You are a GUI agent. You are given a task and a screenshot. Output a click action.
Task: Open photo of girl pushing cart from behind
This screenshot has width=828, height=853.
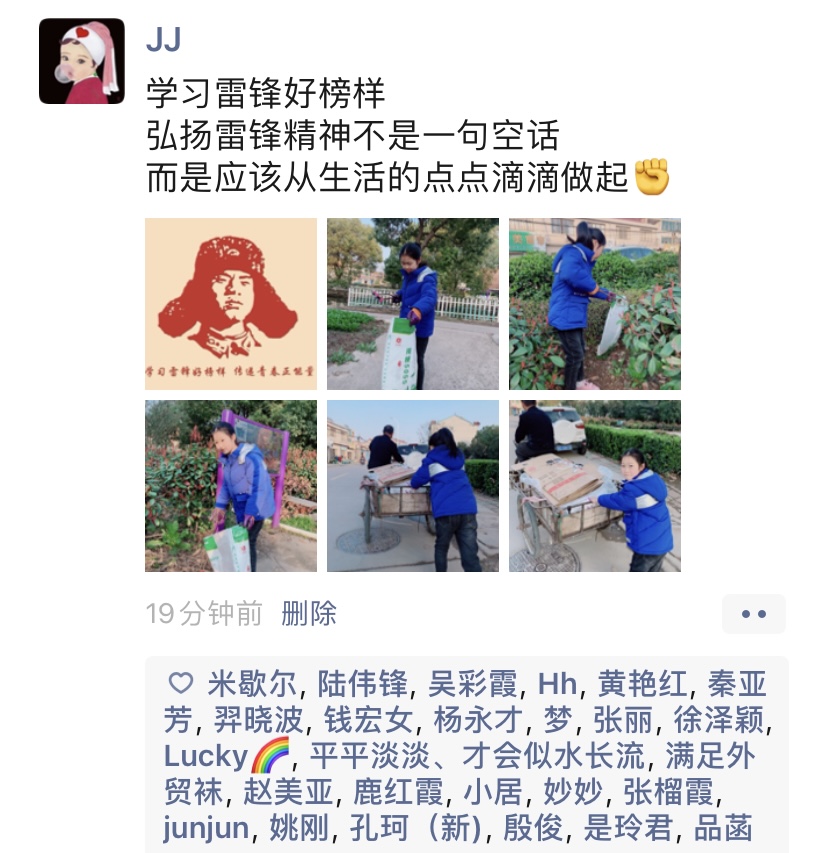click(x=413, y=486)
